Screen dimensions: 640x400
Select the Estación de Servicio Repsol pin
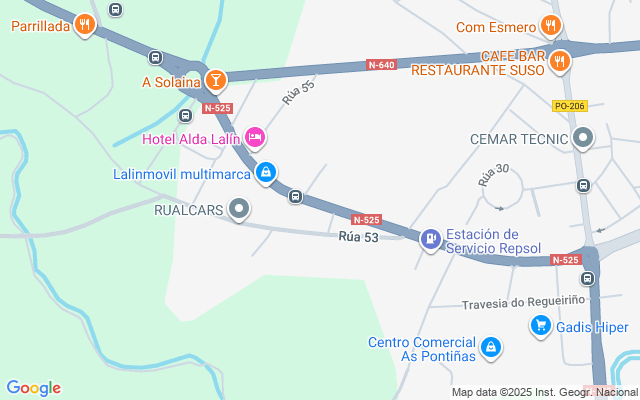pos(430,238)
